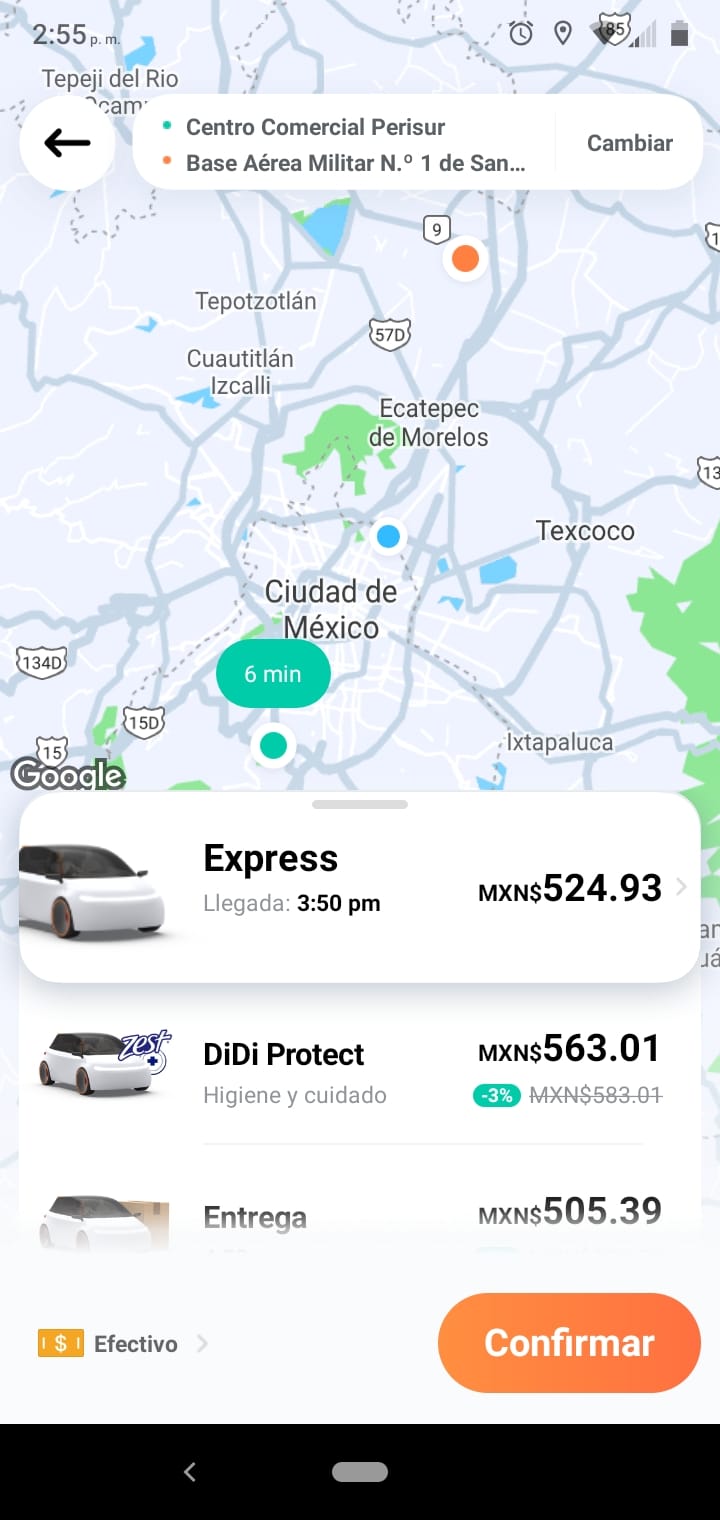Tap the system back button
This screenshot has width=720, height=1520.
click(x=190, y=1471)
